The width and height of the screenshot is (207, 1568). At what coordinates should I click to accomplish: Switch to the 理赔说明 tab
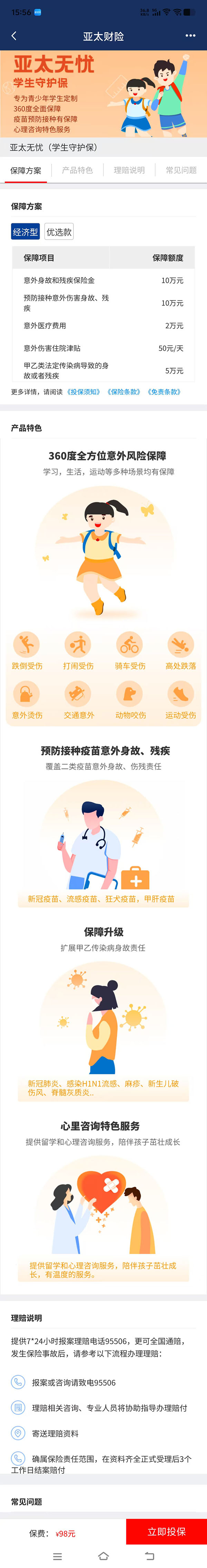(x=129, y=170)
